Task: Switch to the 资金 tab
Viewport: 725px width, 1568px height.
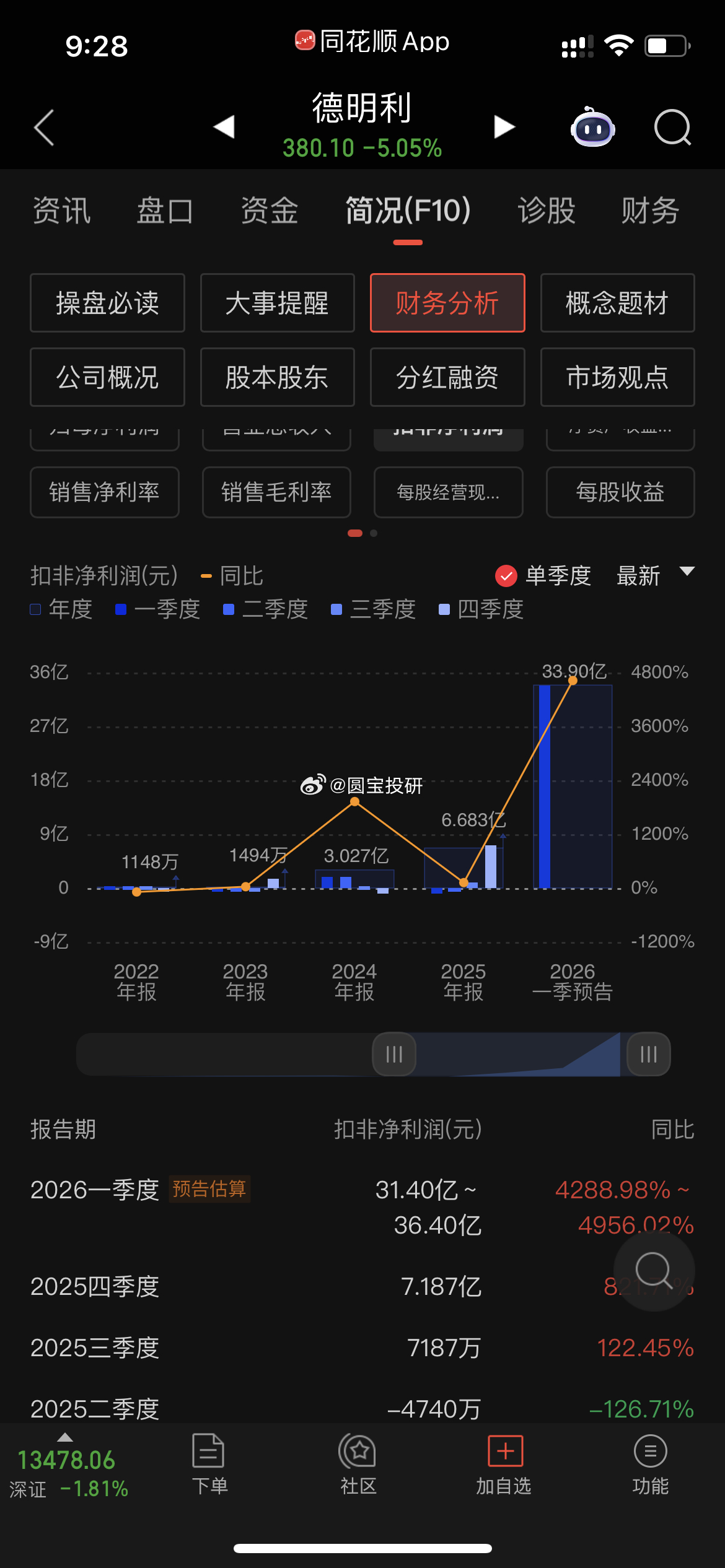Action: [269, 211]
